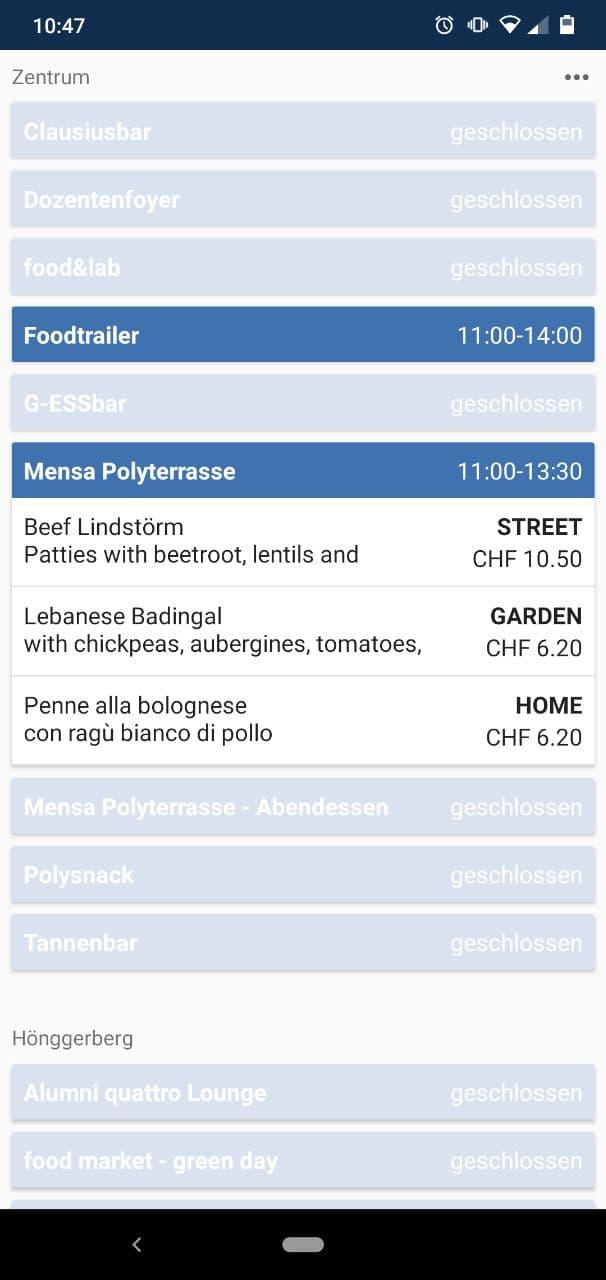Open the Beef Lindstörm dish
Viewport: 606px width, 1280px height.
click(x=302, y=542)
